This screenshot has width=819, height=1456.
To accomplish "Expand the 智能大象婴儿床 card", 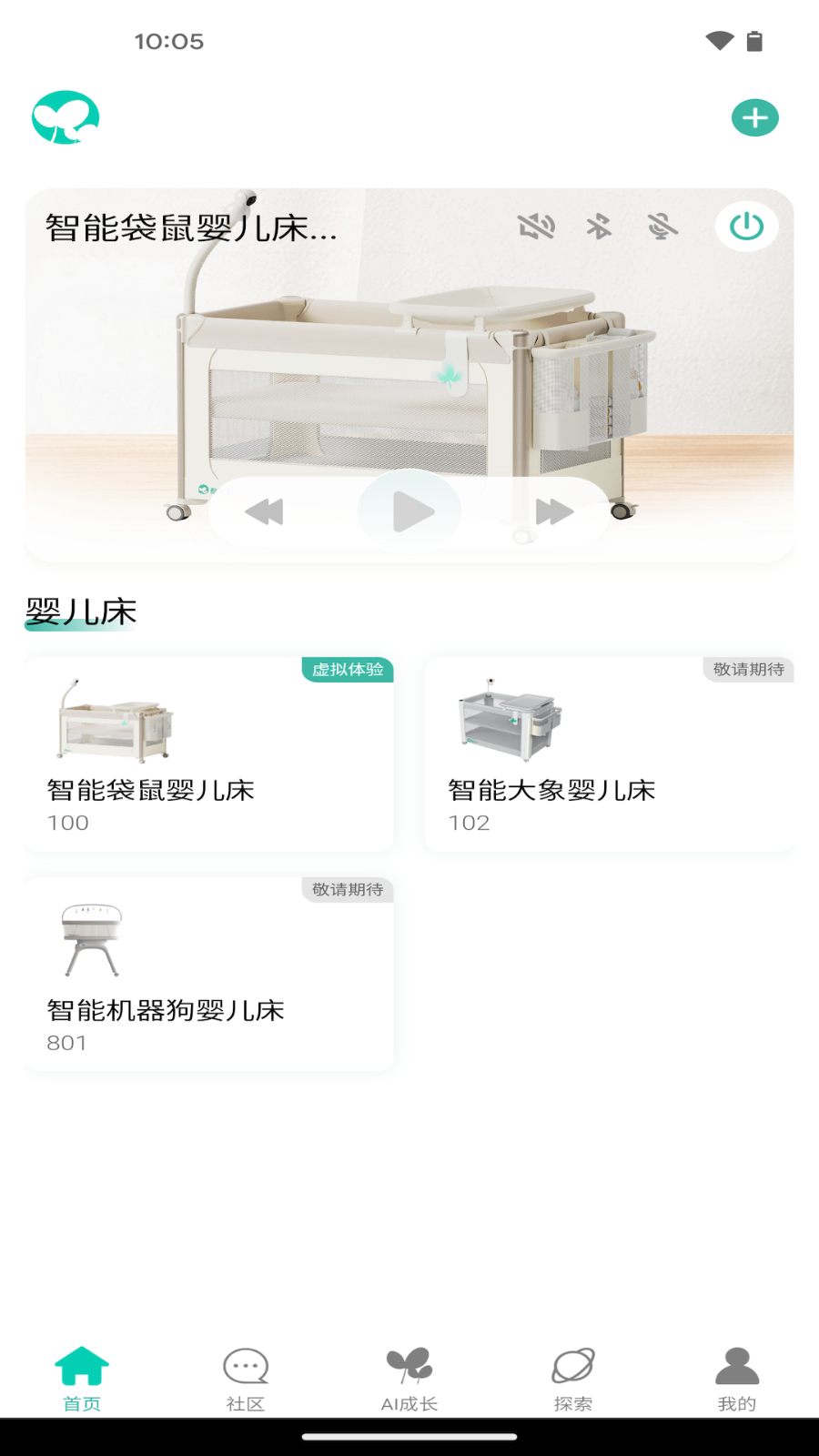I will [609, 751].
